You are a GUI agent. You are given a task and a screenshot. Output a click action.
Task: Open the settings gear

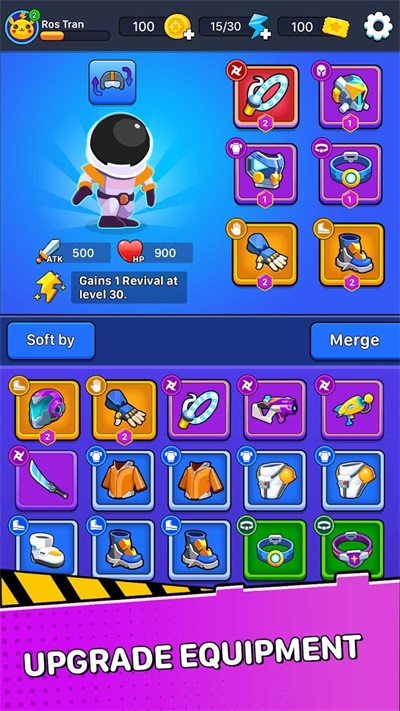coord(378,27)
